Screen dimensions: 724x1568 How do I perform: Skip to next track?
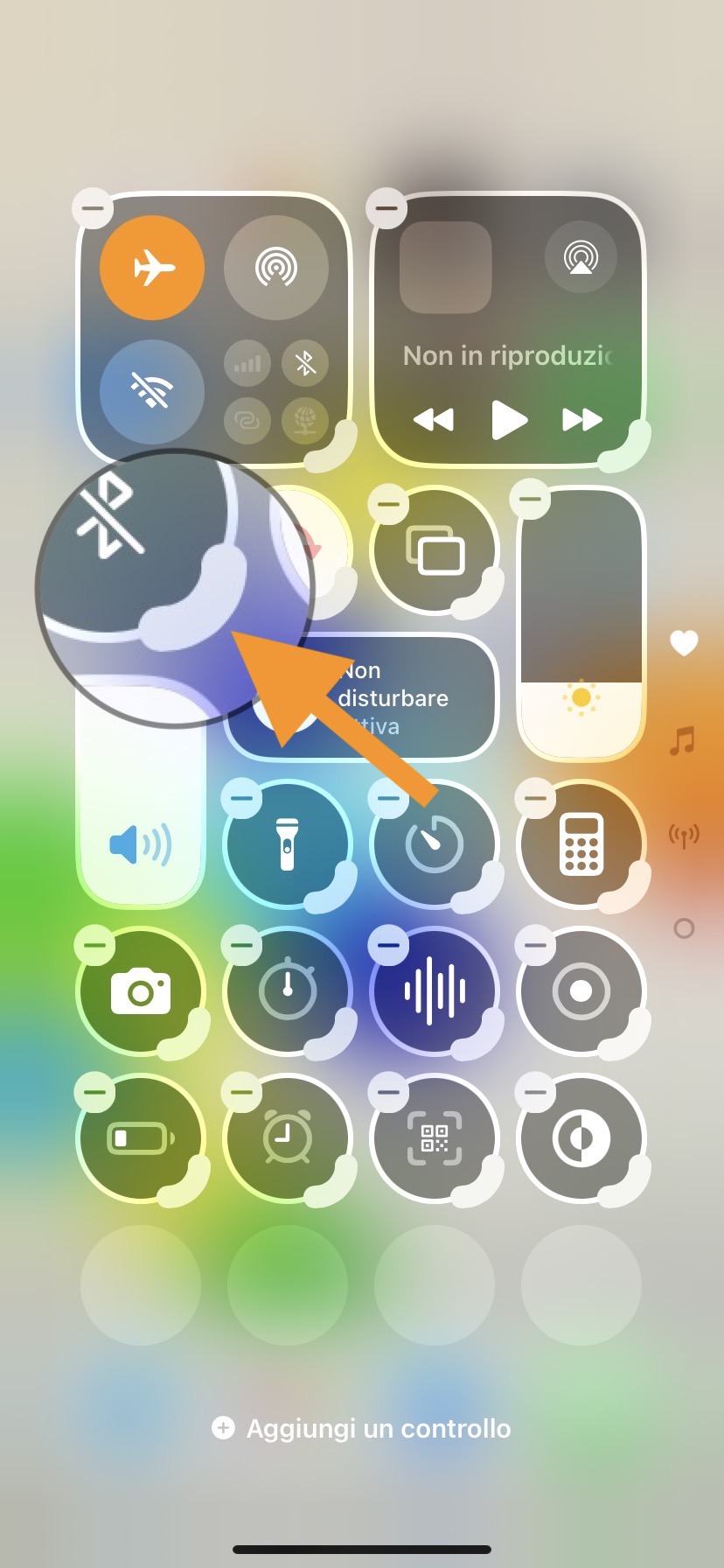[x=581, y=420]
